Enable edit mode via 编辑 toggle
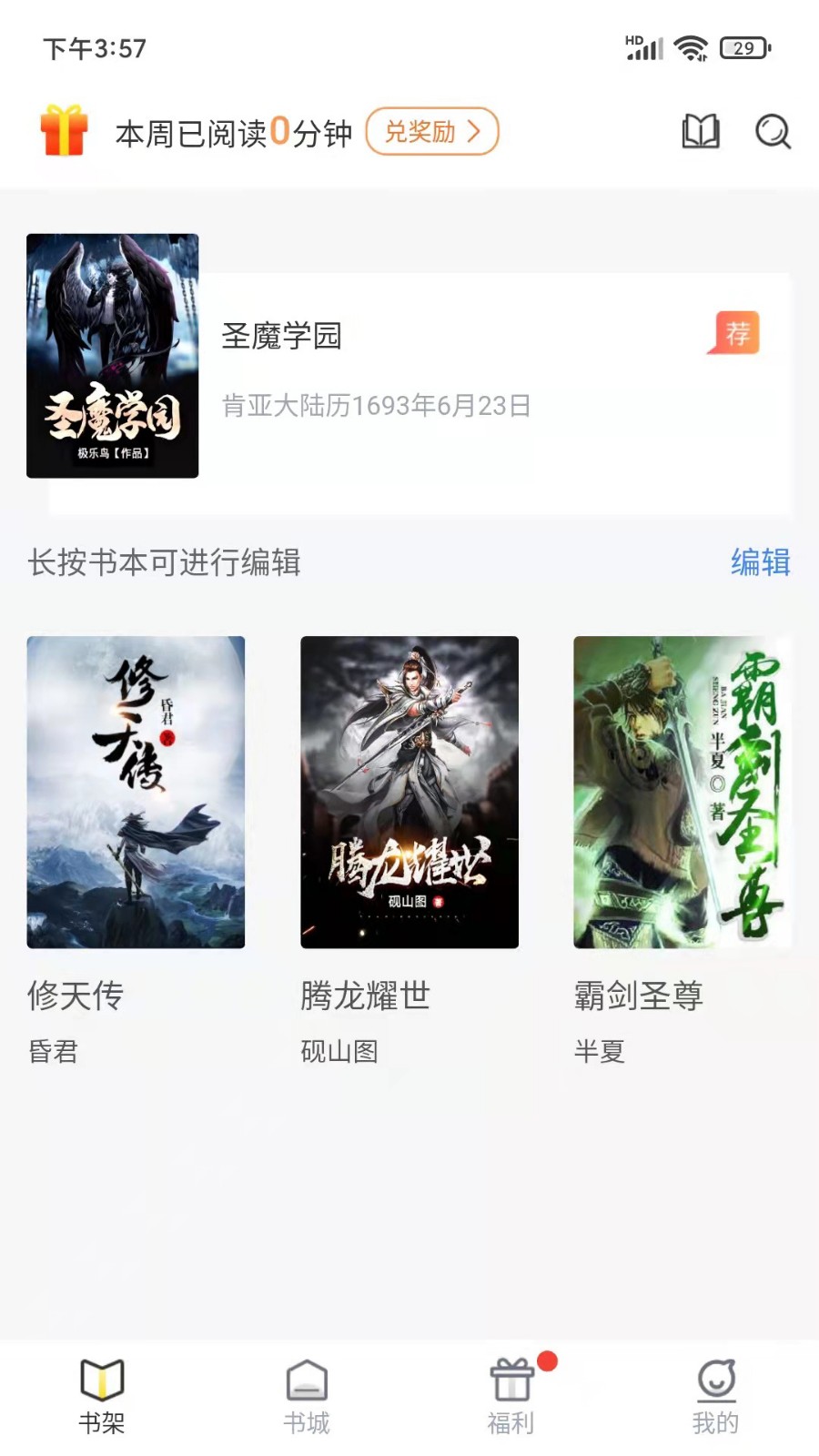This screenshot has width=819, height=1456. click(x=760, y=564)
